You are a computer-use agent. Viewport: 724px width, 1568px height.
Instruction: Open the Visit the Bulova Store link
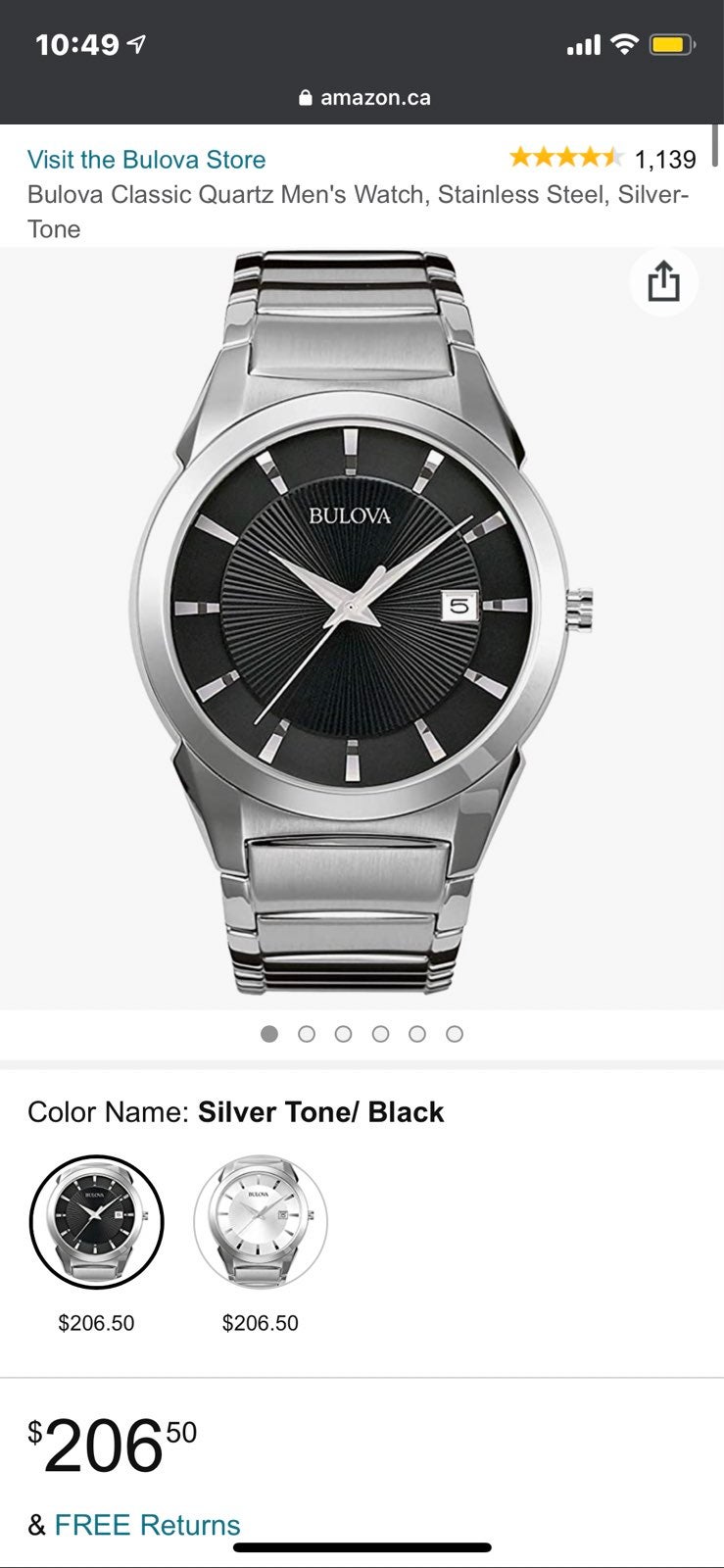pos(146,159)
